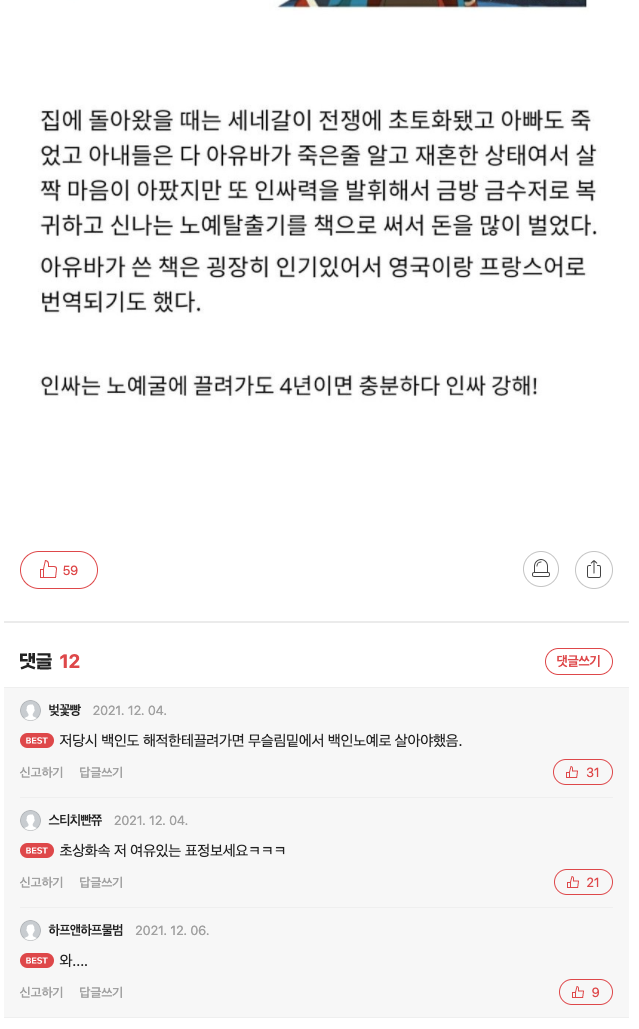639x1029 pixels.
Task: Tap the siren report icon
Action: coord(541,569)
